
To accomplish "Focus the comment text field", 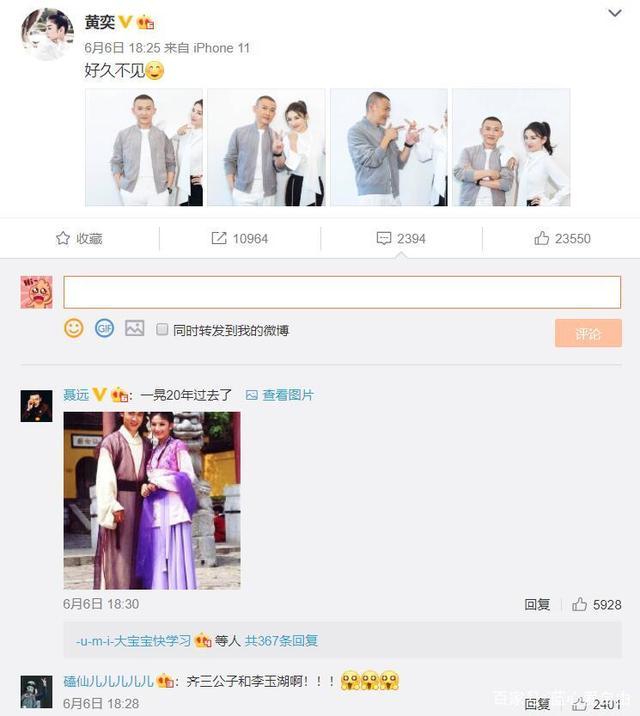I will coord(342,292).
